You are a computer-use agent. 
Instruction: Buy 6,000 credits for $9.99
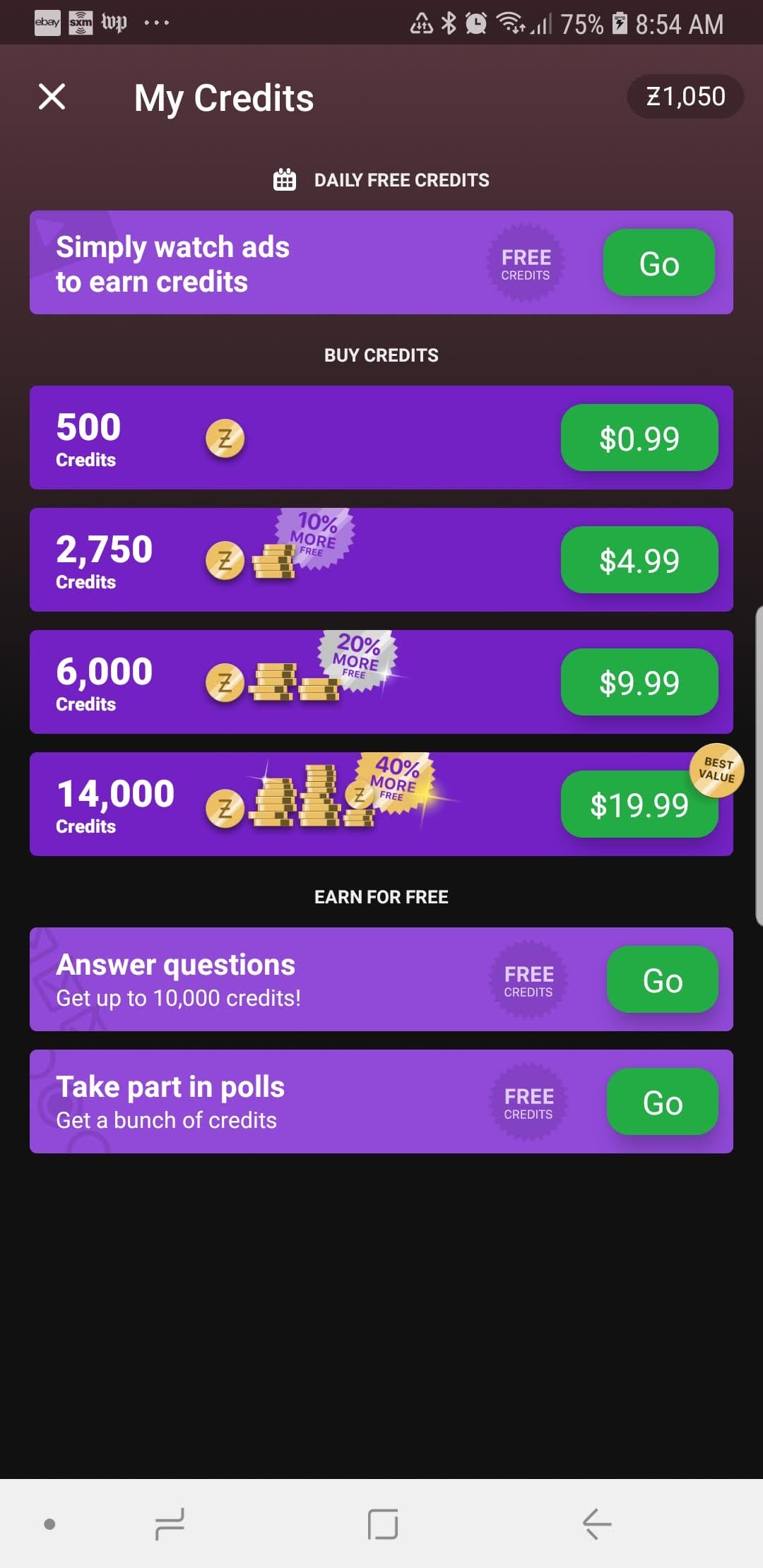tap(639, 682)
